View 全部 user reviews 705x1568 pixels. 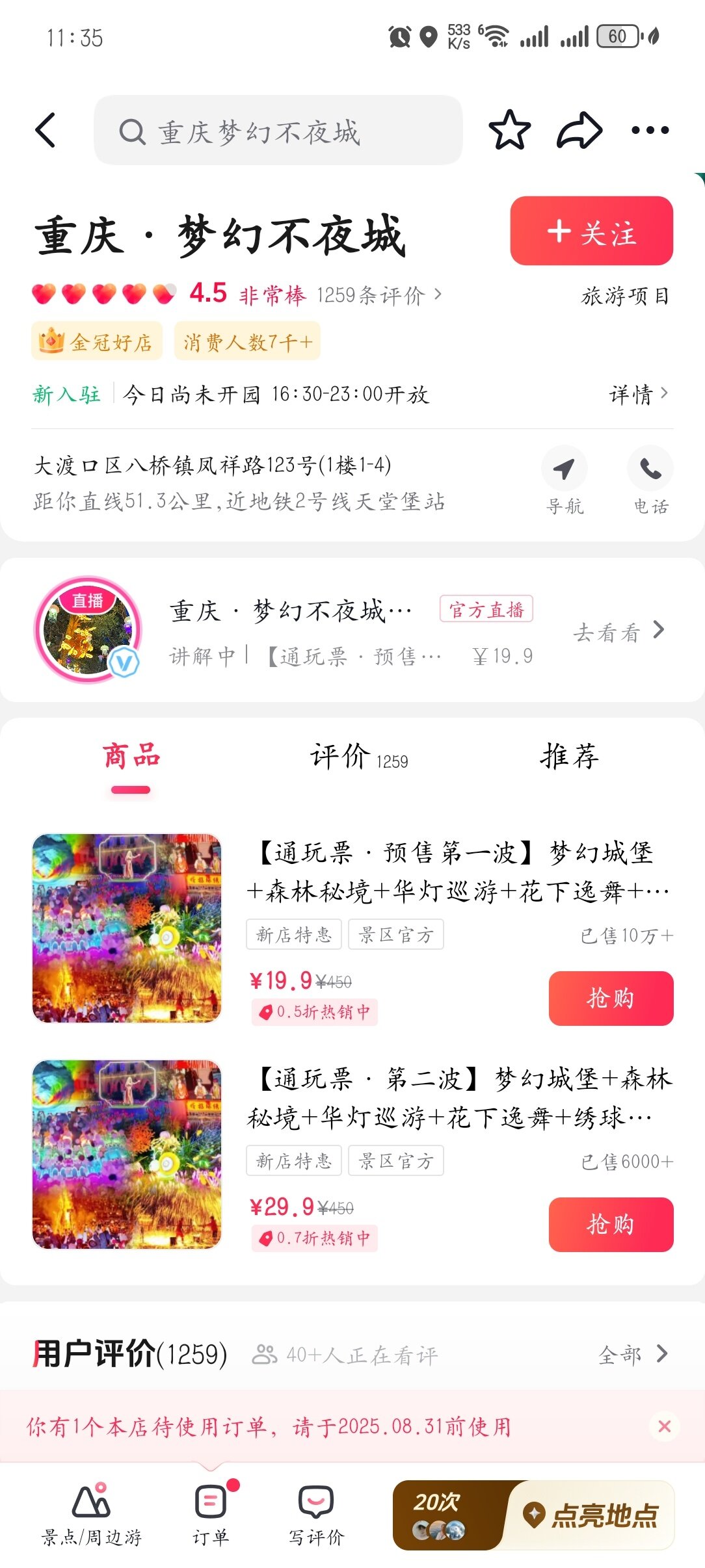(632, 1354)
